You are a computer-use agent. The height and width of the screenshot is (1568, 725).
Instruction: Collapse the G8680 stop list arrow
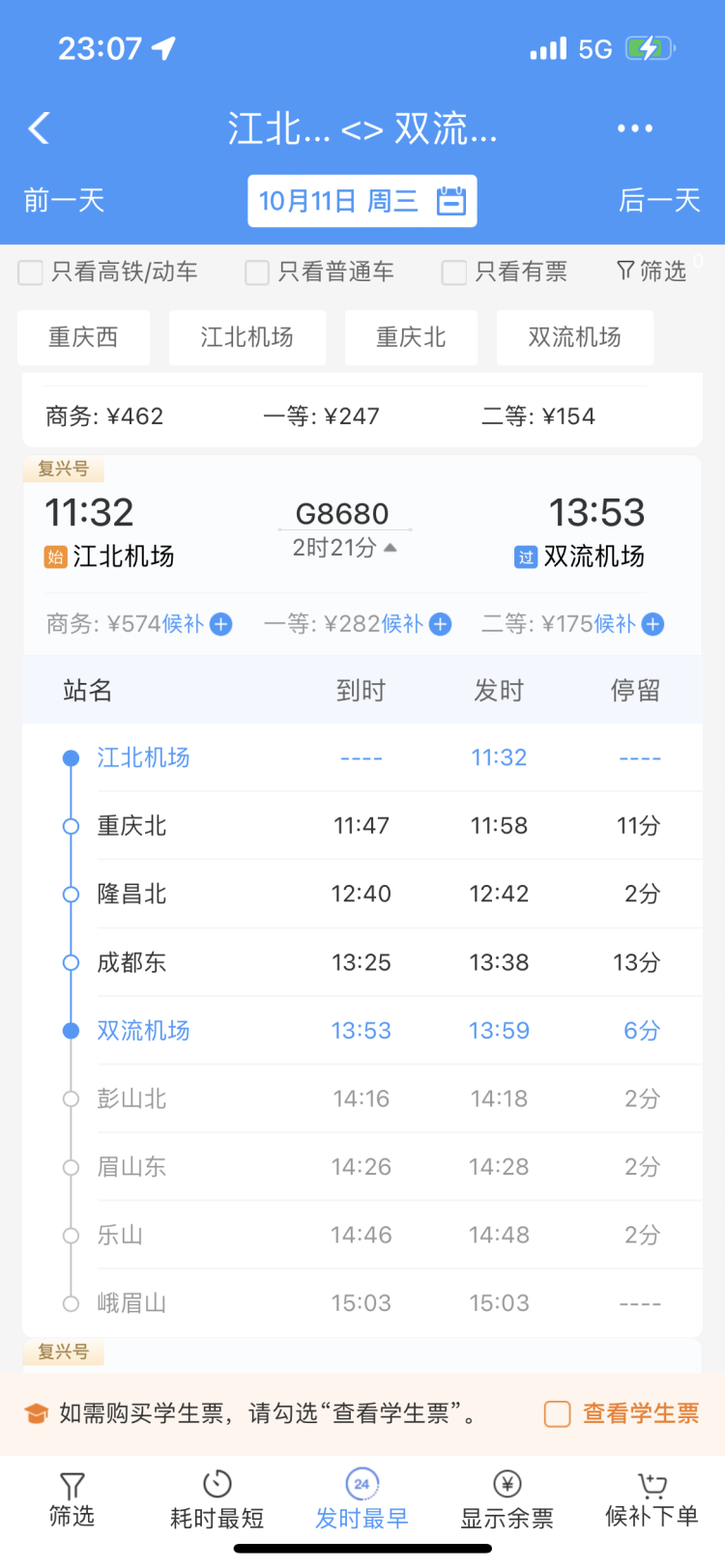[391, 548]
